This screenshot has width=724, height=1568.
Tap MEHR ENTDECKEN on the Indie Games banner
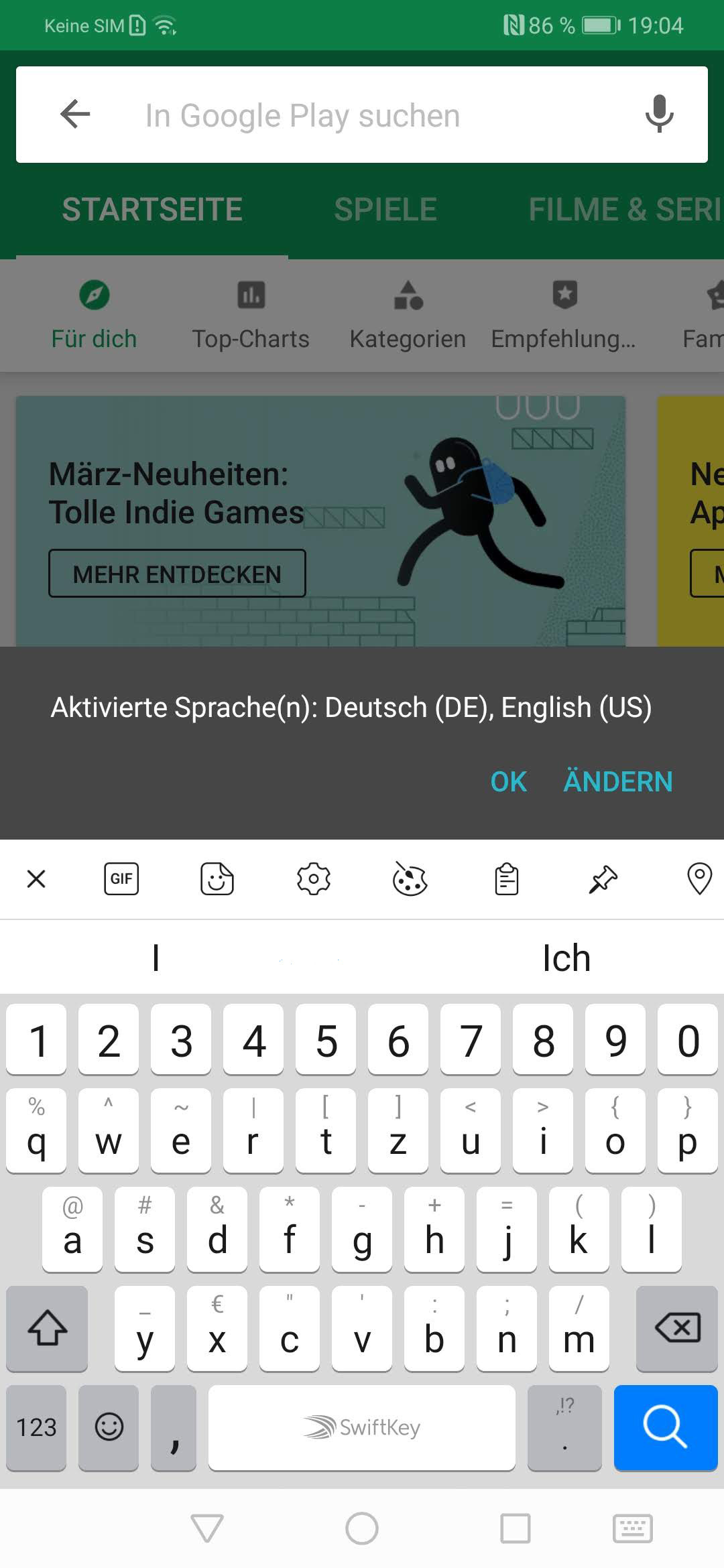pos(177,574)
